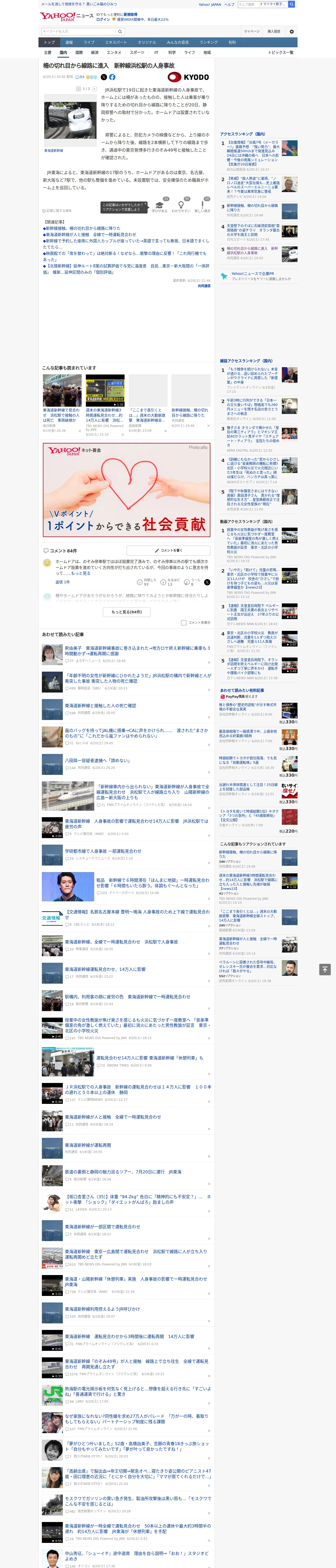Viewport: 336px width, 1568px height.
Task: Switch to the 速報 tab
Action: click(x=69, y=43)
